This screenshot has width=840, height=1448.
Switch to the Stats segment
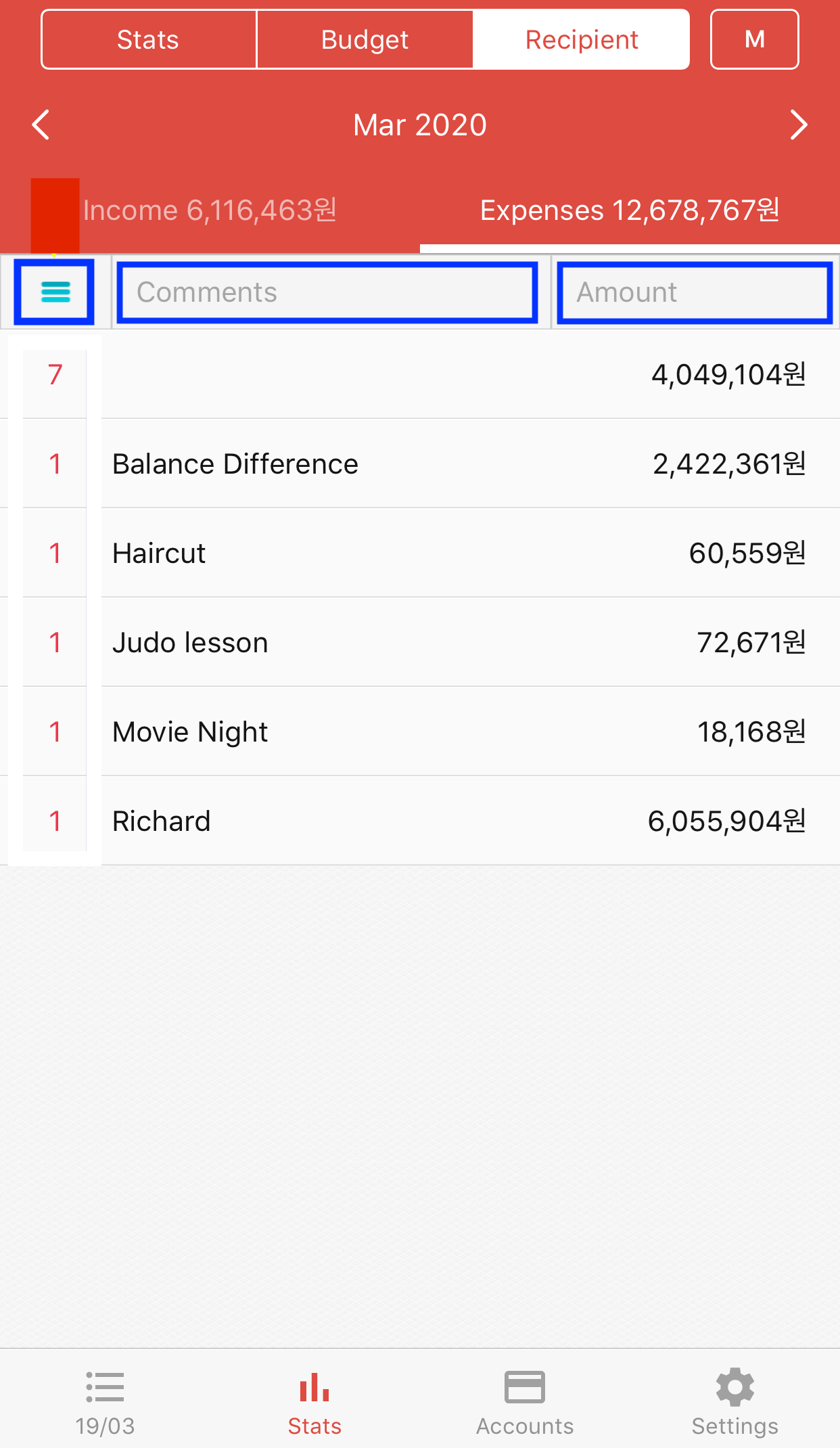(149, 39)
